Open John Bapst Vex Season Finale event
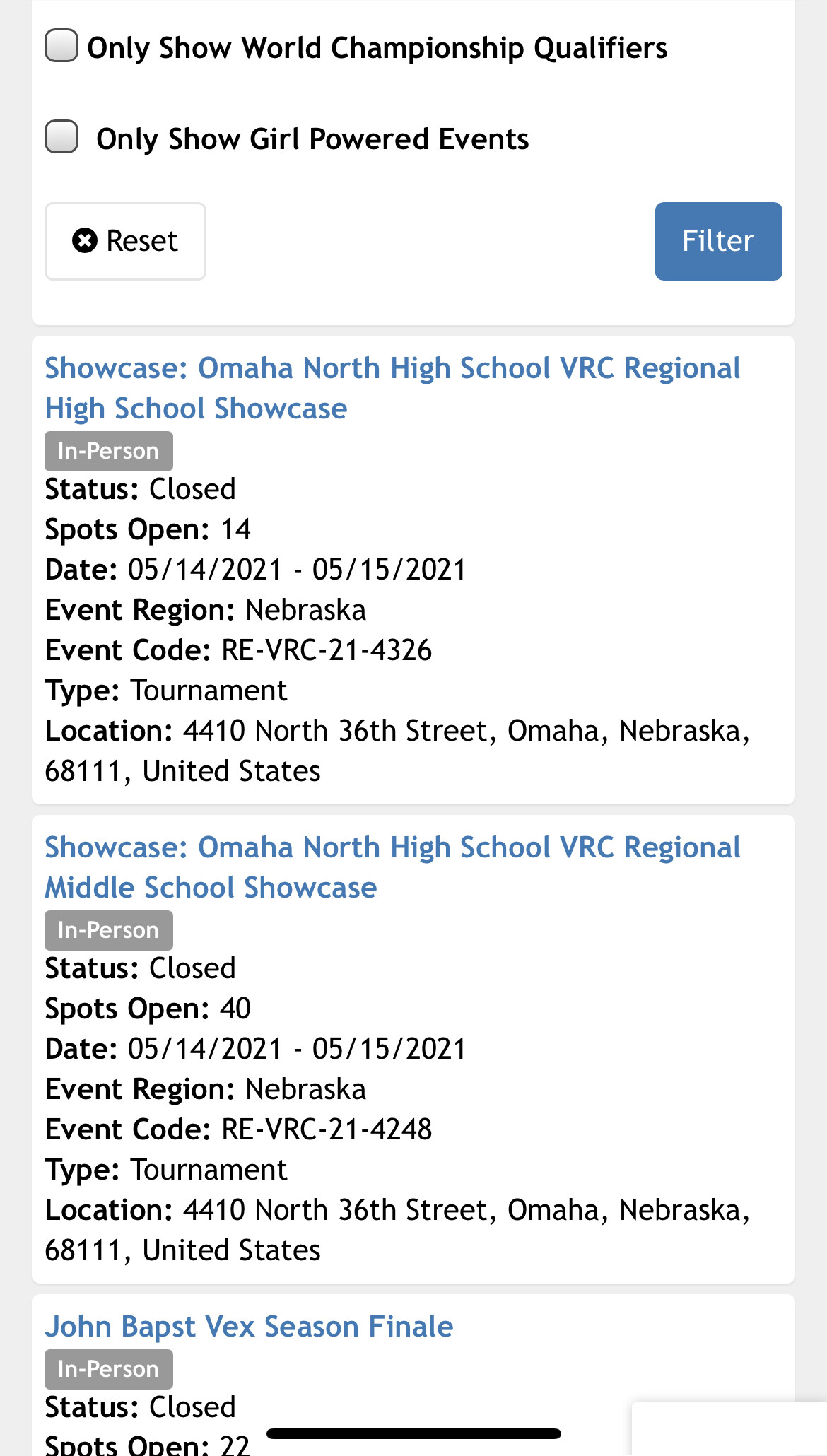Viewport: 827px width, 1456px height. tap(249, 1326)
